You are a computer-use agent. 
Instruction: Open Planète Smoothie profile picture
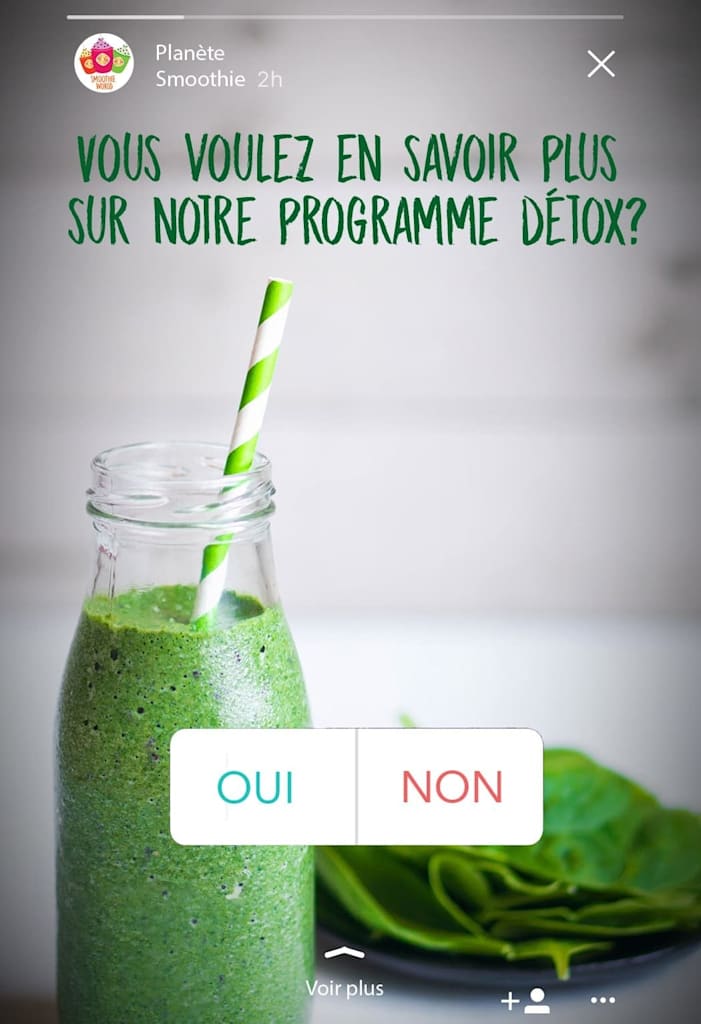104,63
